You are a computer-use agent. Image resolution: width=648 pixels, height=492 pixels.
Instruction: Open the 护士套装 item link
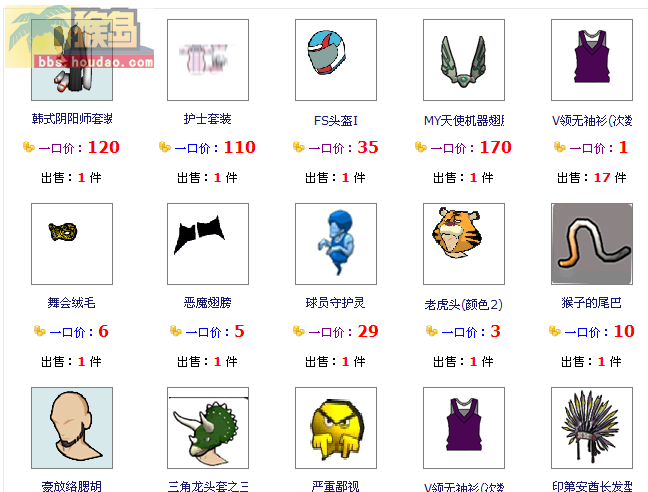coord(207,118)
